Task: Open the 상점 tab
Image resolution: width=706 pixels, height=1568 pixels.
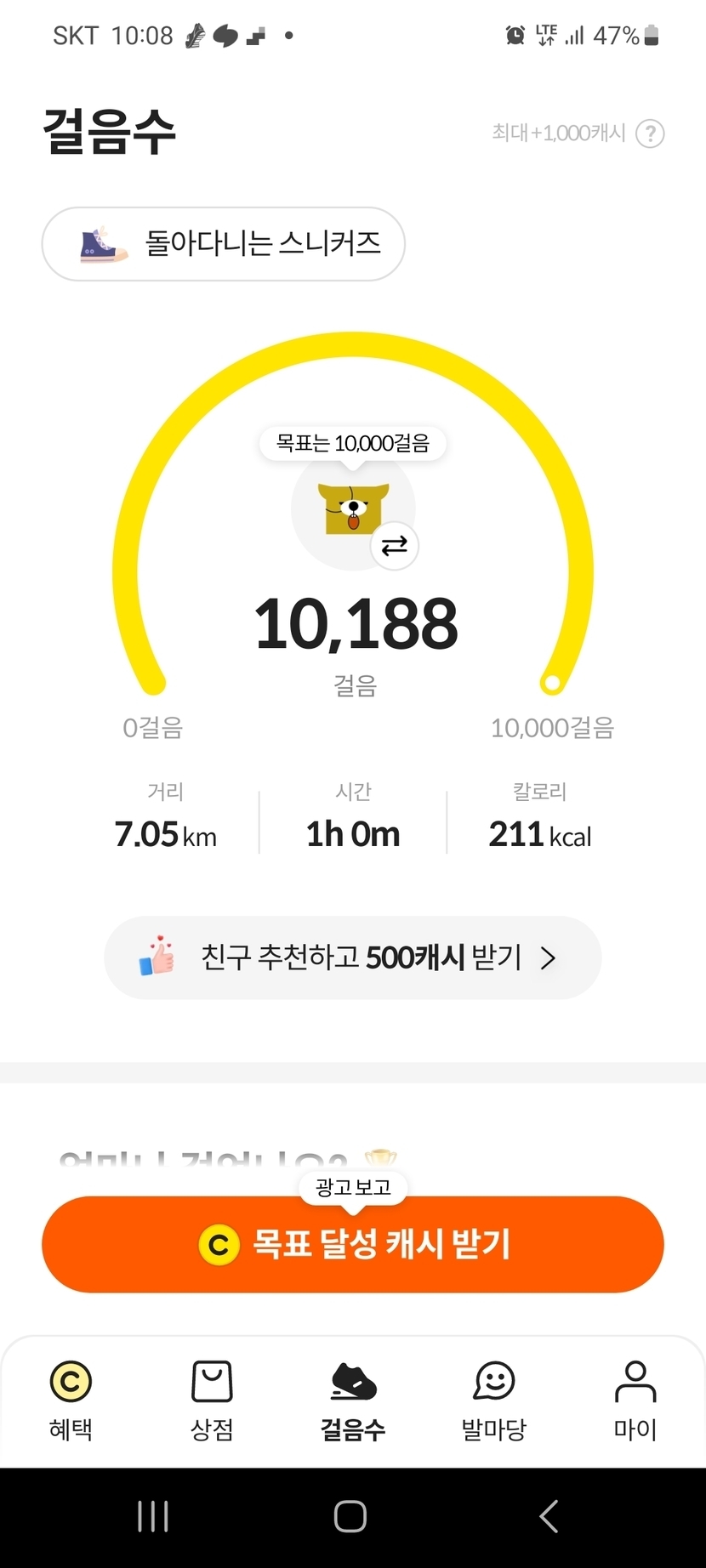Action: [x=212, y=1400]
